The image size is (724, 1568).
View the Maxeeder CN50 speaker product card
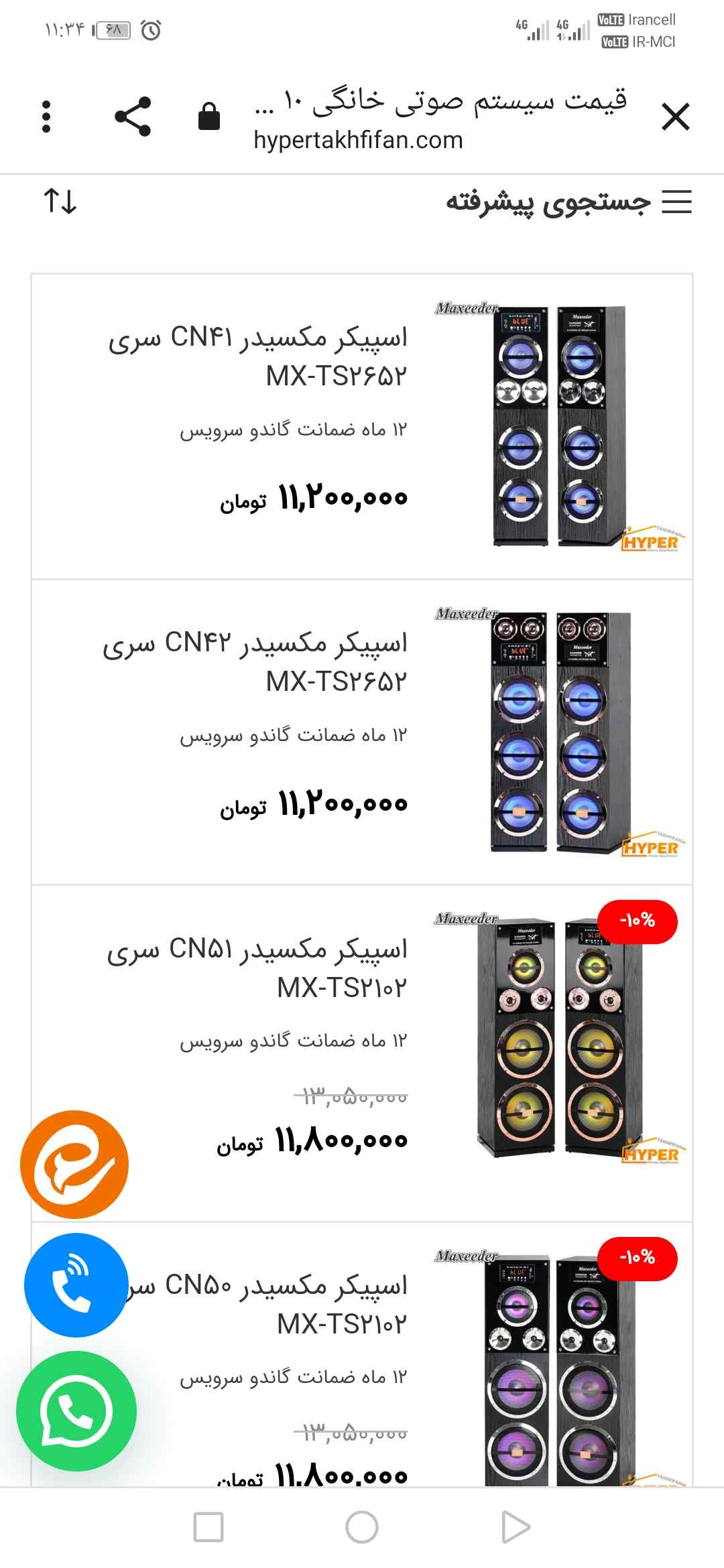(362, 1354)
